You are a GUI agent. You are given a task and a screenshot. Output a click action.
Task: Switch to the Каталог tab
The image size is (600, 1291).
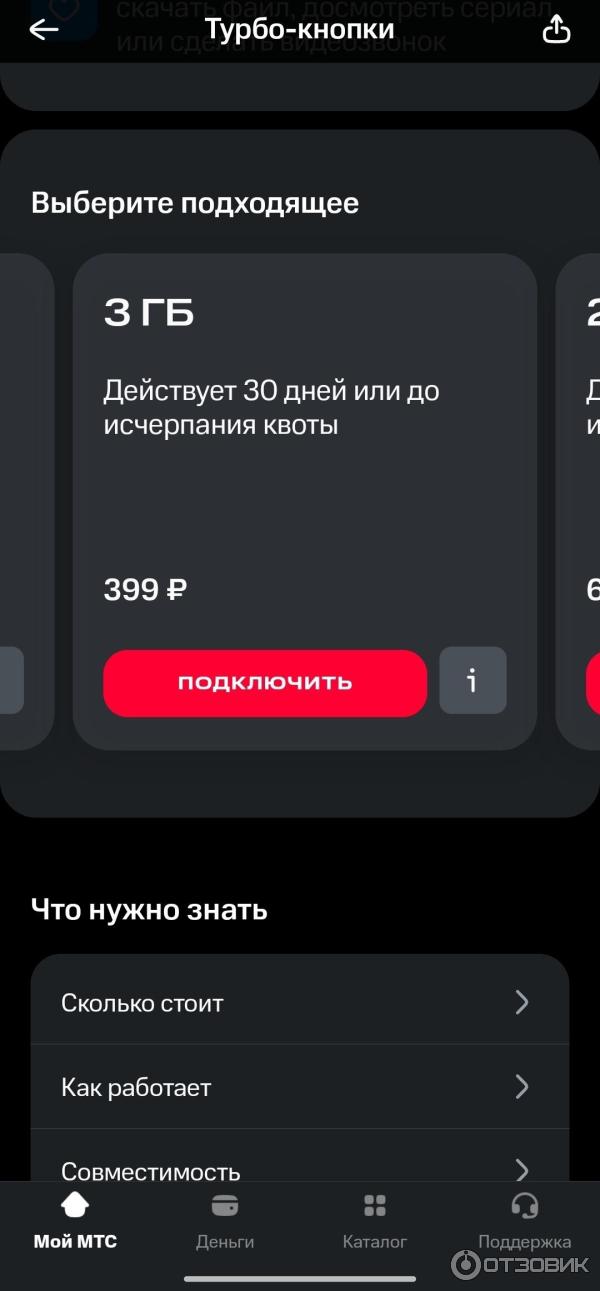(375, 1220)
